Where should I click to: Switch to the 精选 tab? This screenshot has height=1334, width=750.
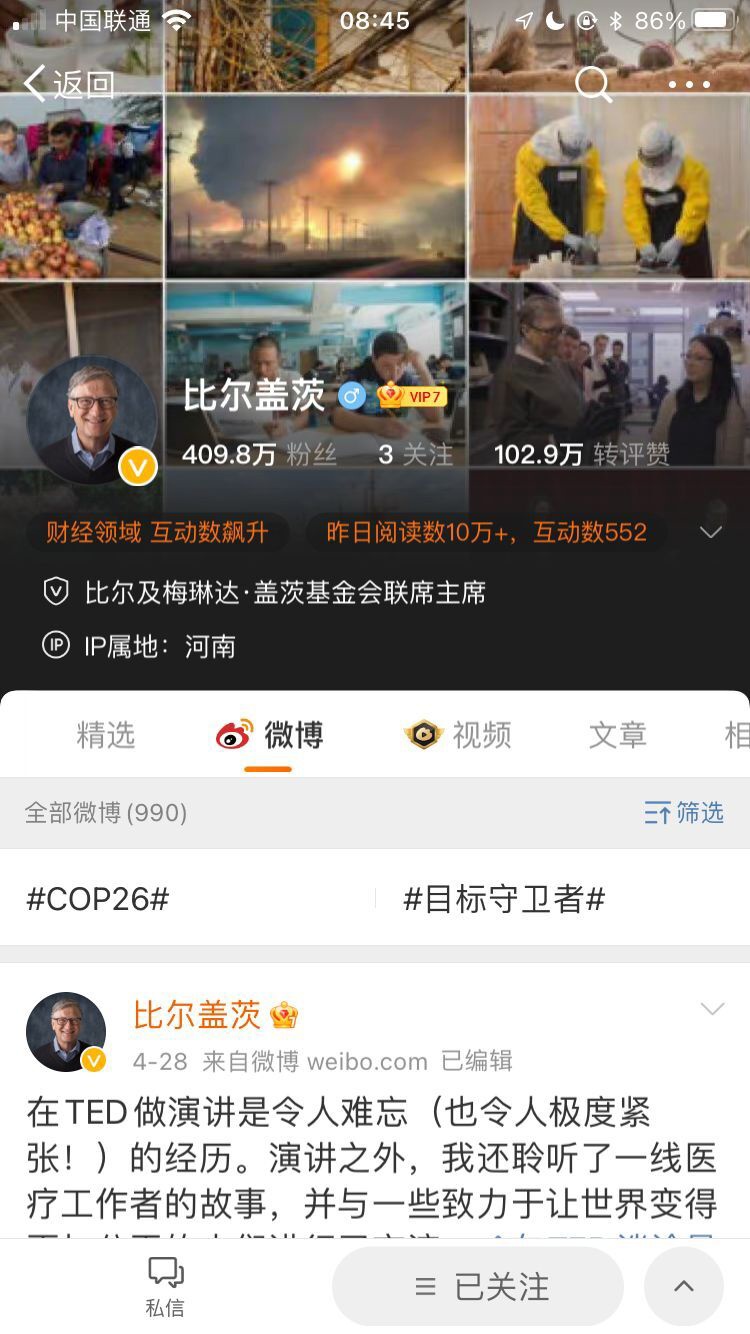coord(106,735)
